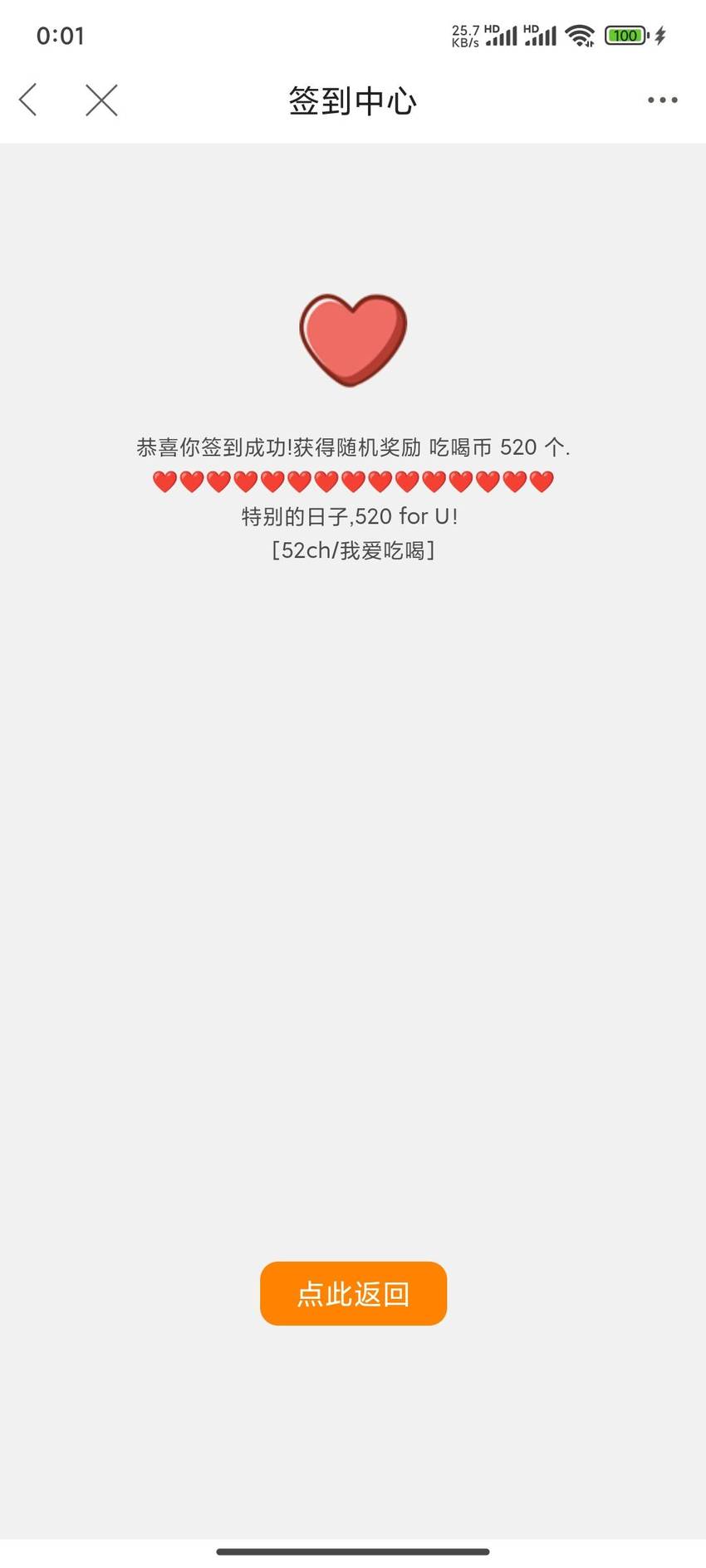Viewport: 706px width, 1568px height.
Task: Tap the orange 点此返回 button
Action: (353, 1293)
